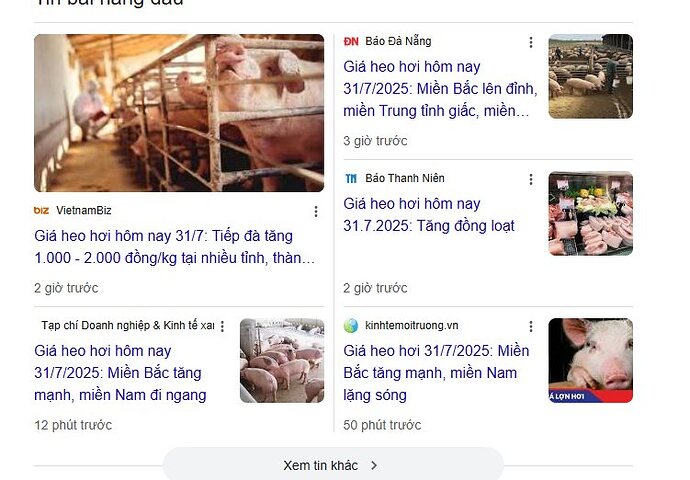Open overflow menu for VietnamBiz article
The height and width of the screenshot is (480, 690).
coord(316,211)
